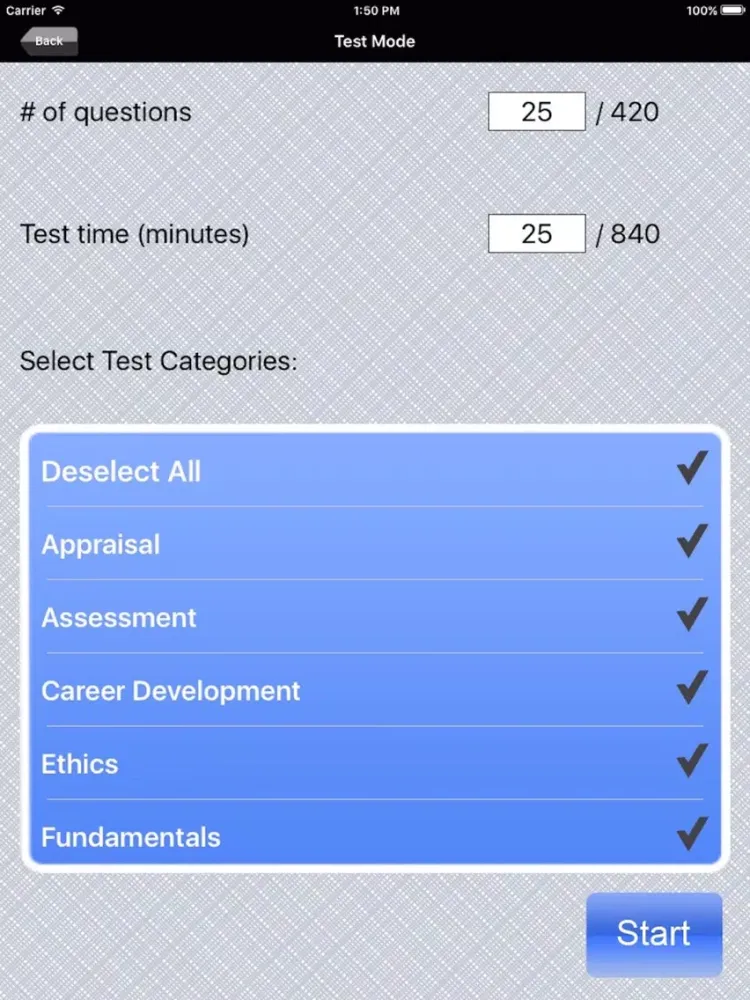Toggle the Career Development category
This screenshot has width=750, height=1000.
pyautogui.click(x=372, y=690)
